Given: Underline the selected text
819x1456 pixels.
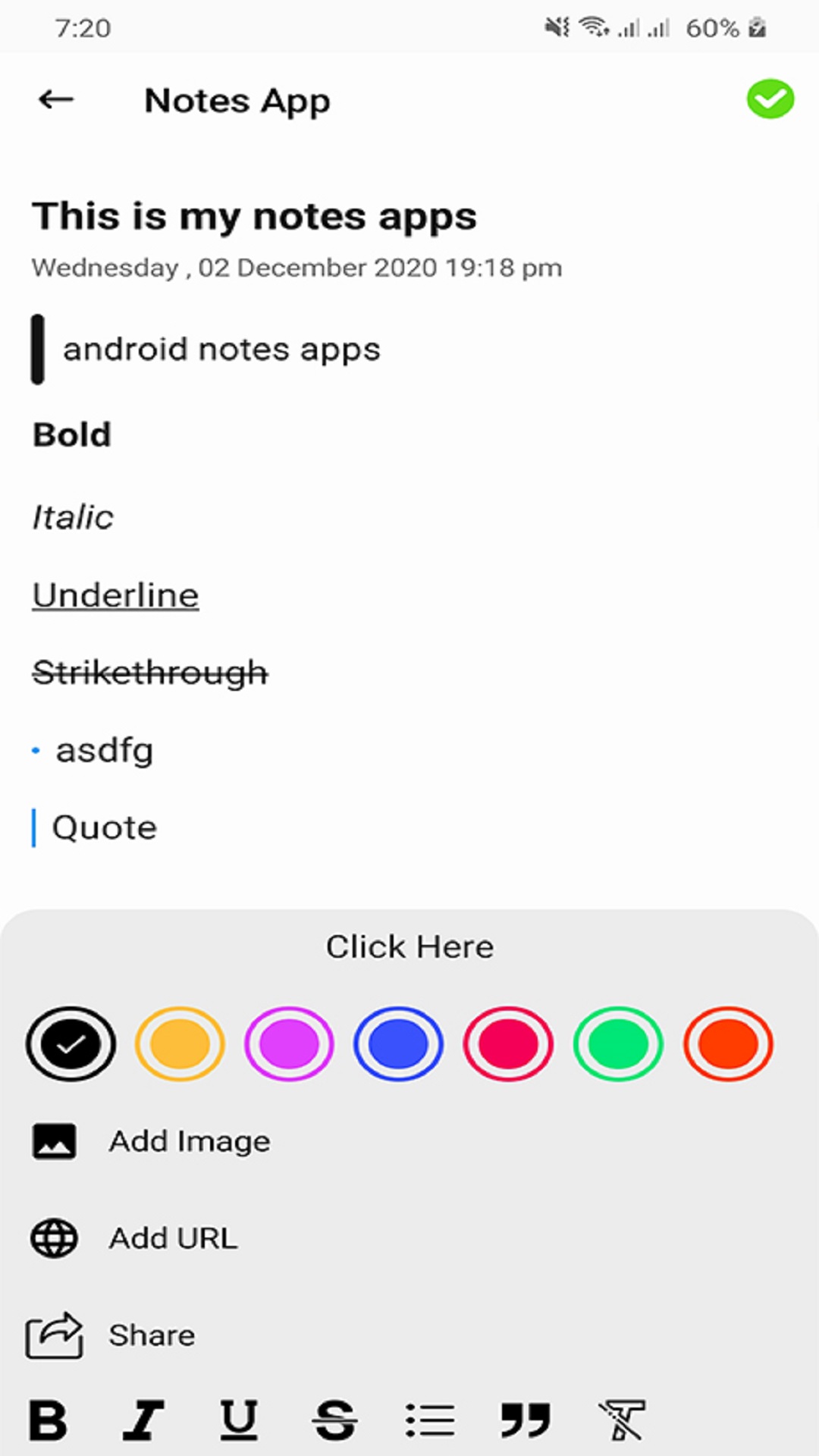Looking at the screenshot, I should pyautogui.click(x=239, y=1420).
